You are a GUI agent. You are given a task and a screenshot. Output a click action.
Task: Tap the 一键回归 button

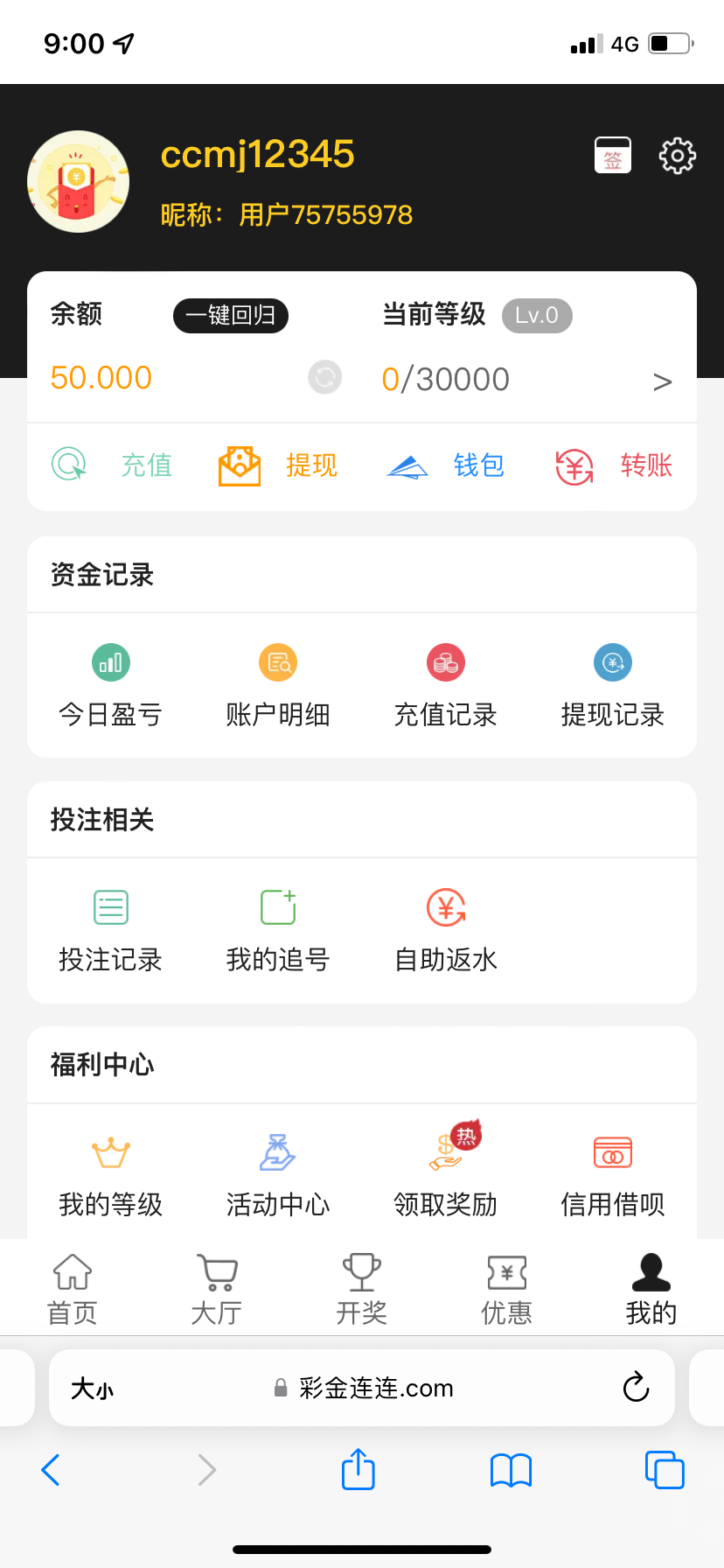231,315
